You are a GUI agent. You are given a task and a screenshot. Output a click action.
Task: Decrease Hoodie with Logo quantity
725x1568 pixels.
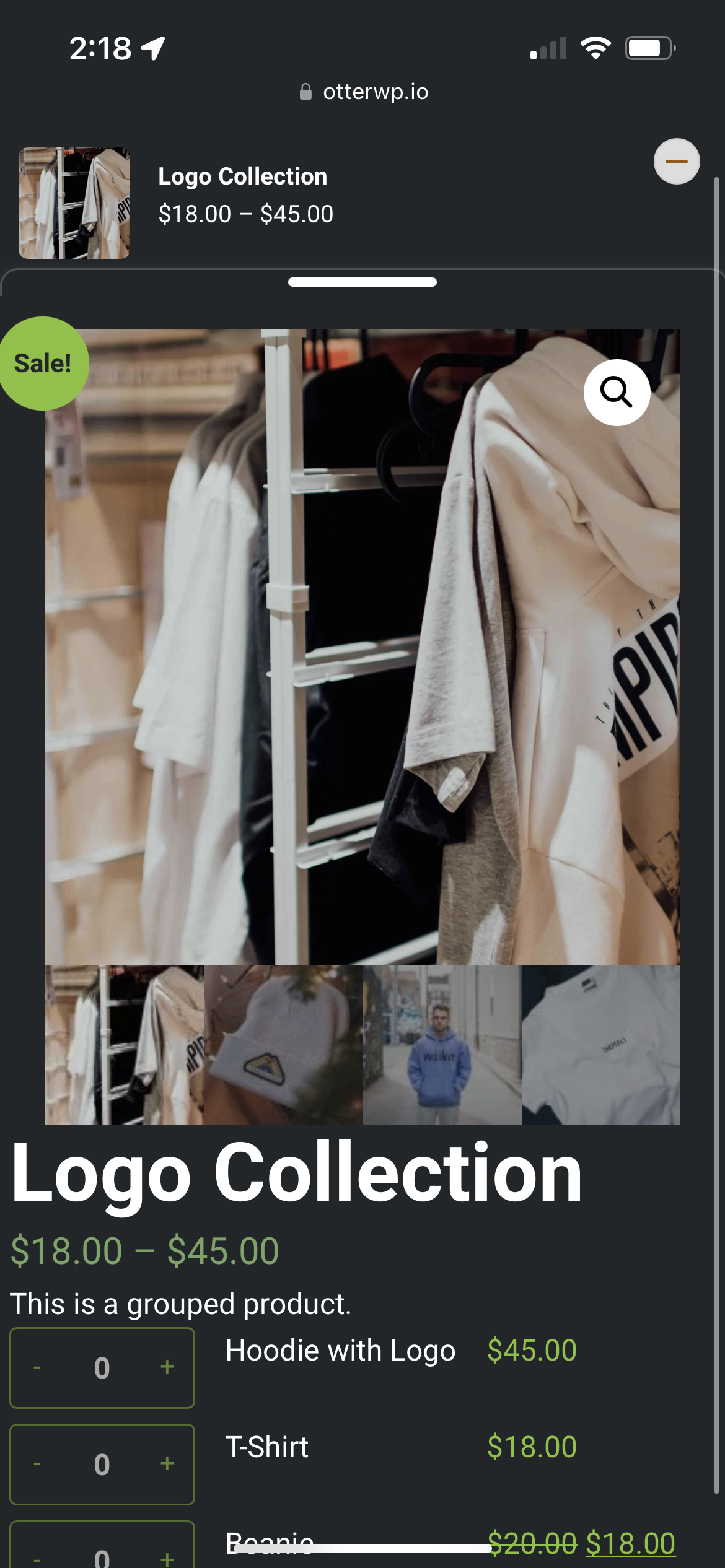(37, 1367)
